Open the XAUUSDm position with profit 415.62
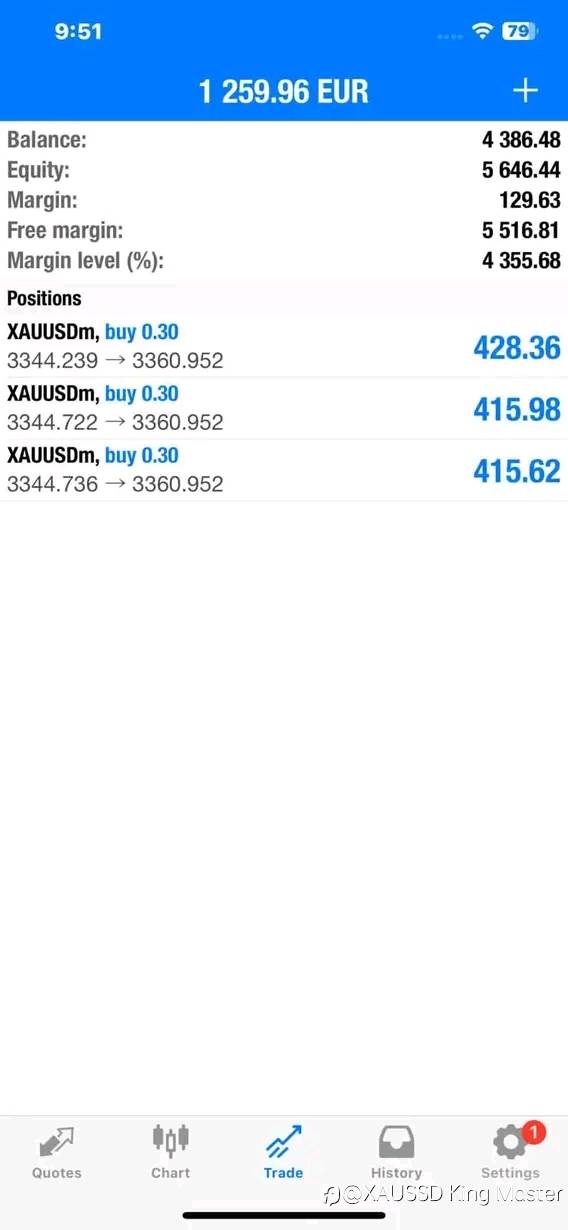568x1230 pixels. (x=284, y=470)
